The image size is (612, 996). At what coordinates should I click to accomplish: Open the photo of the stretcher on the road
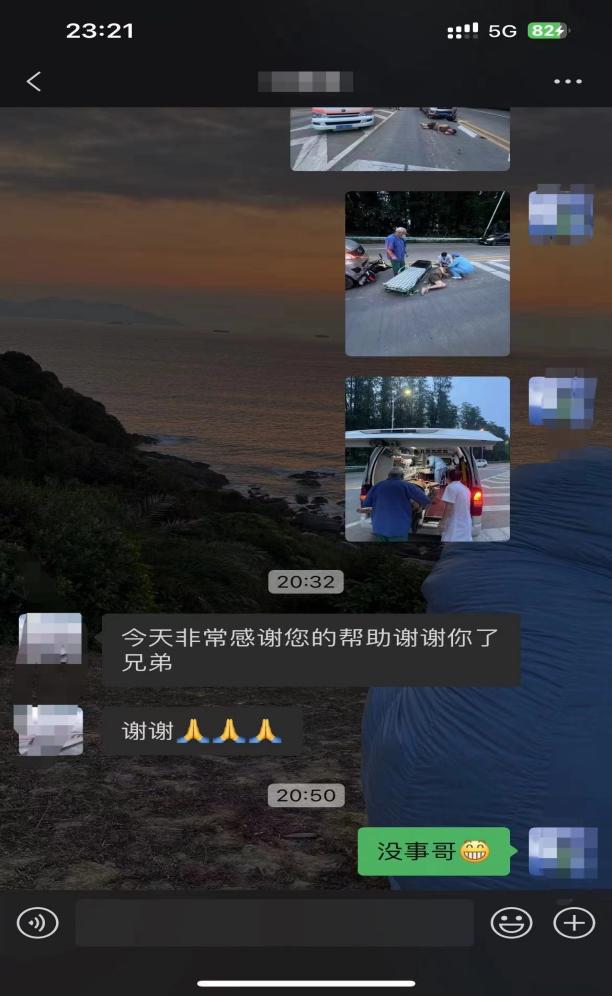(x=427, y=274)
